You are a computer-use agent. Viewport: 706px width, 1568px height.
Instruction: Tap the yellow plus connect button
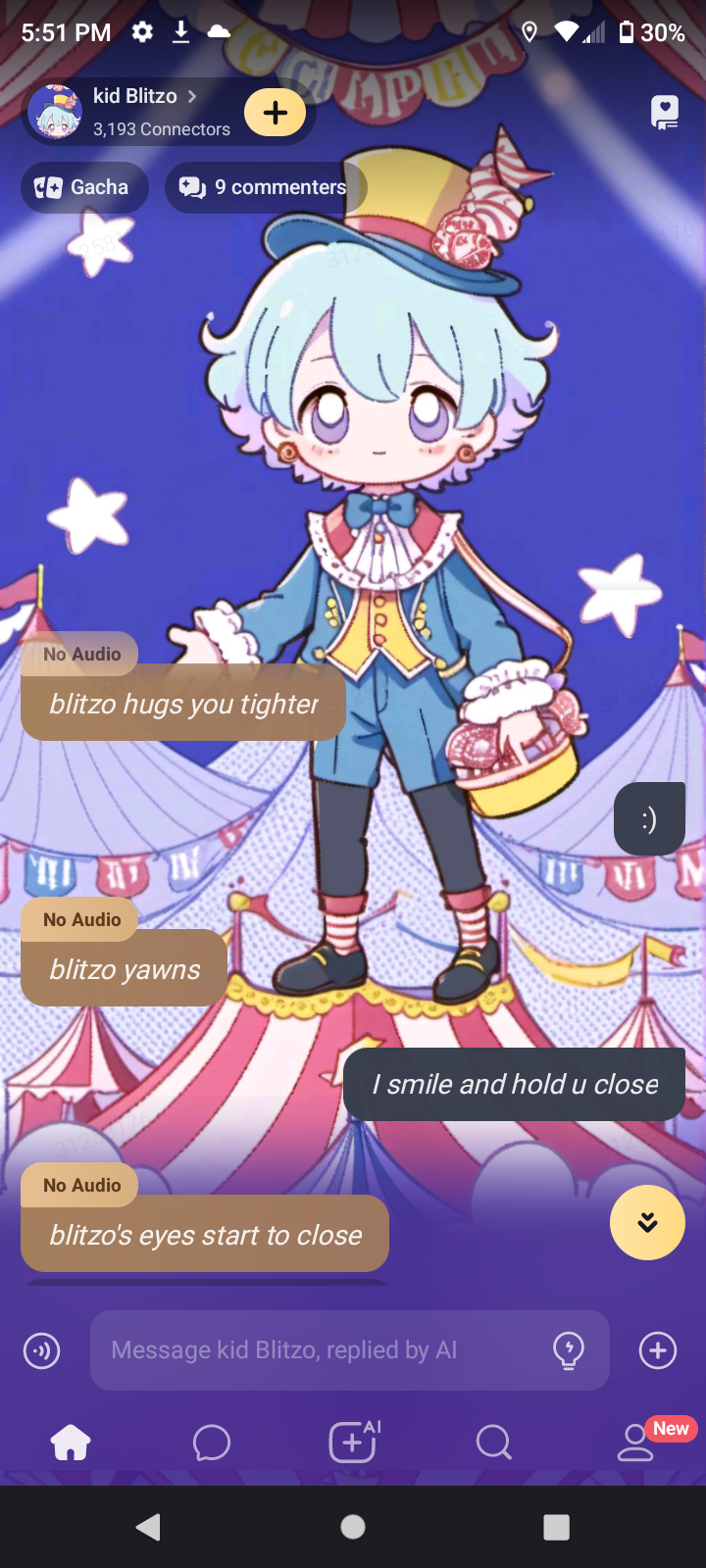click(276, 113)
